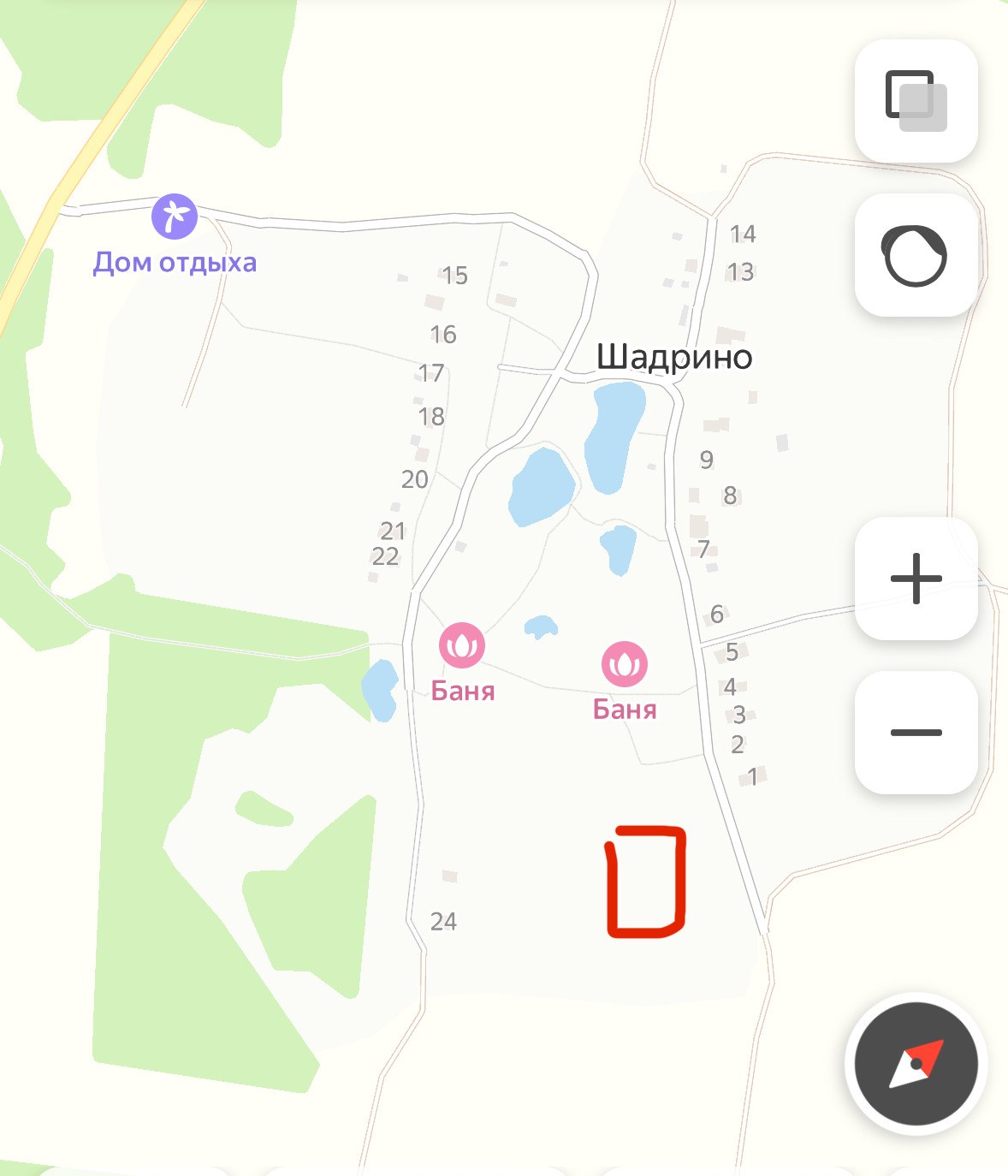Tap the compass location button

(x=916, y=1064)
